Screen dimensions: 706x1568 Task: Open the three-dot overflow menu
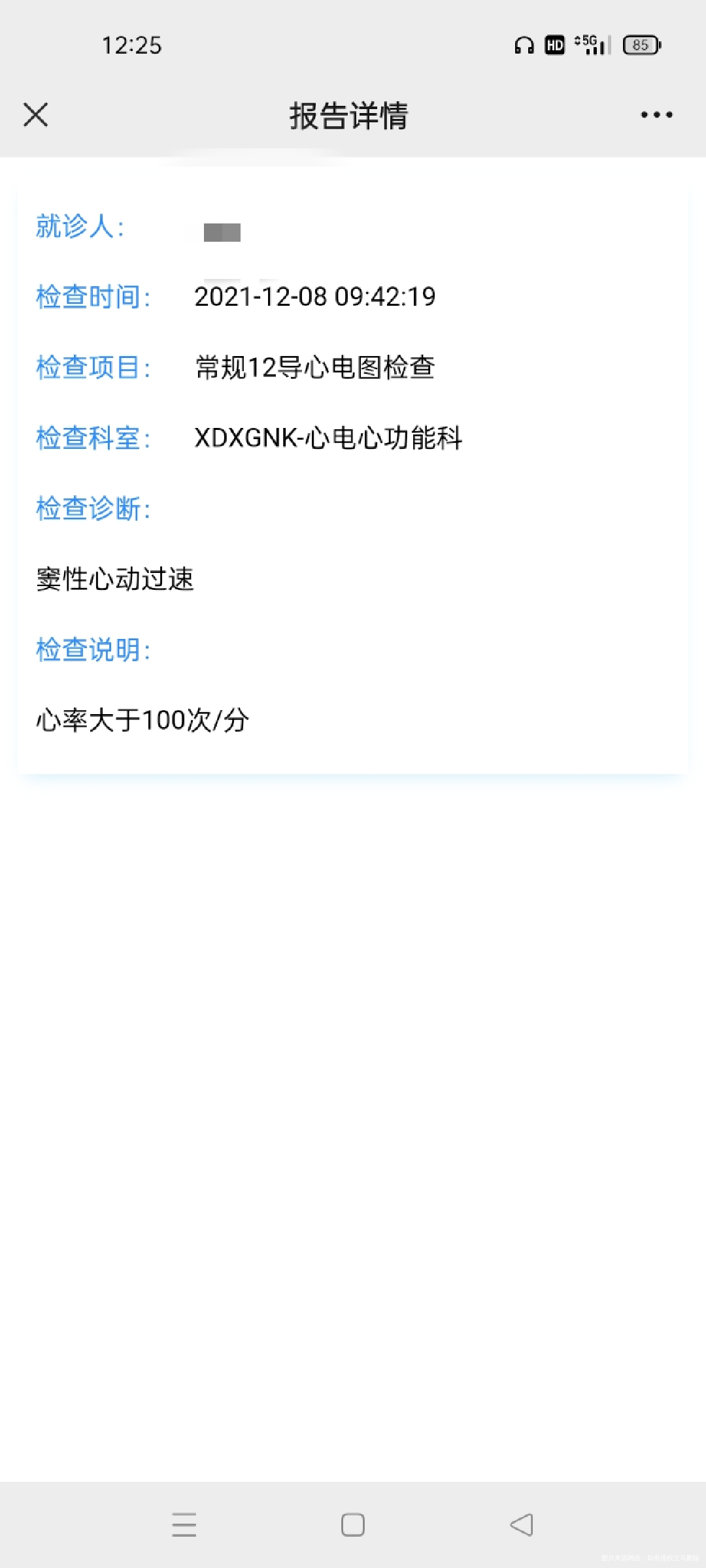656,114
